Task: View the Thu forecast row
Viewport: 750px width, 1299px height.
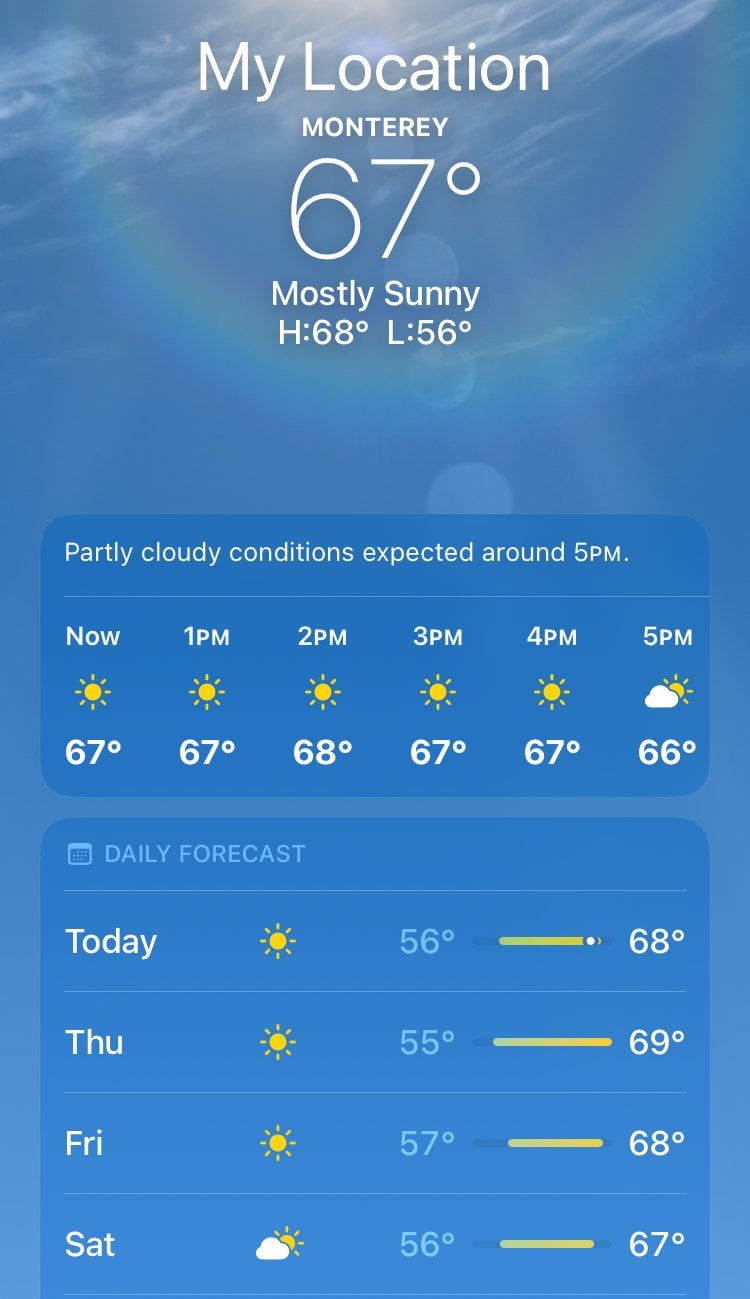Action: pos(375,1042)
